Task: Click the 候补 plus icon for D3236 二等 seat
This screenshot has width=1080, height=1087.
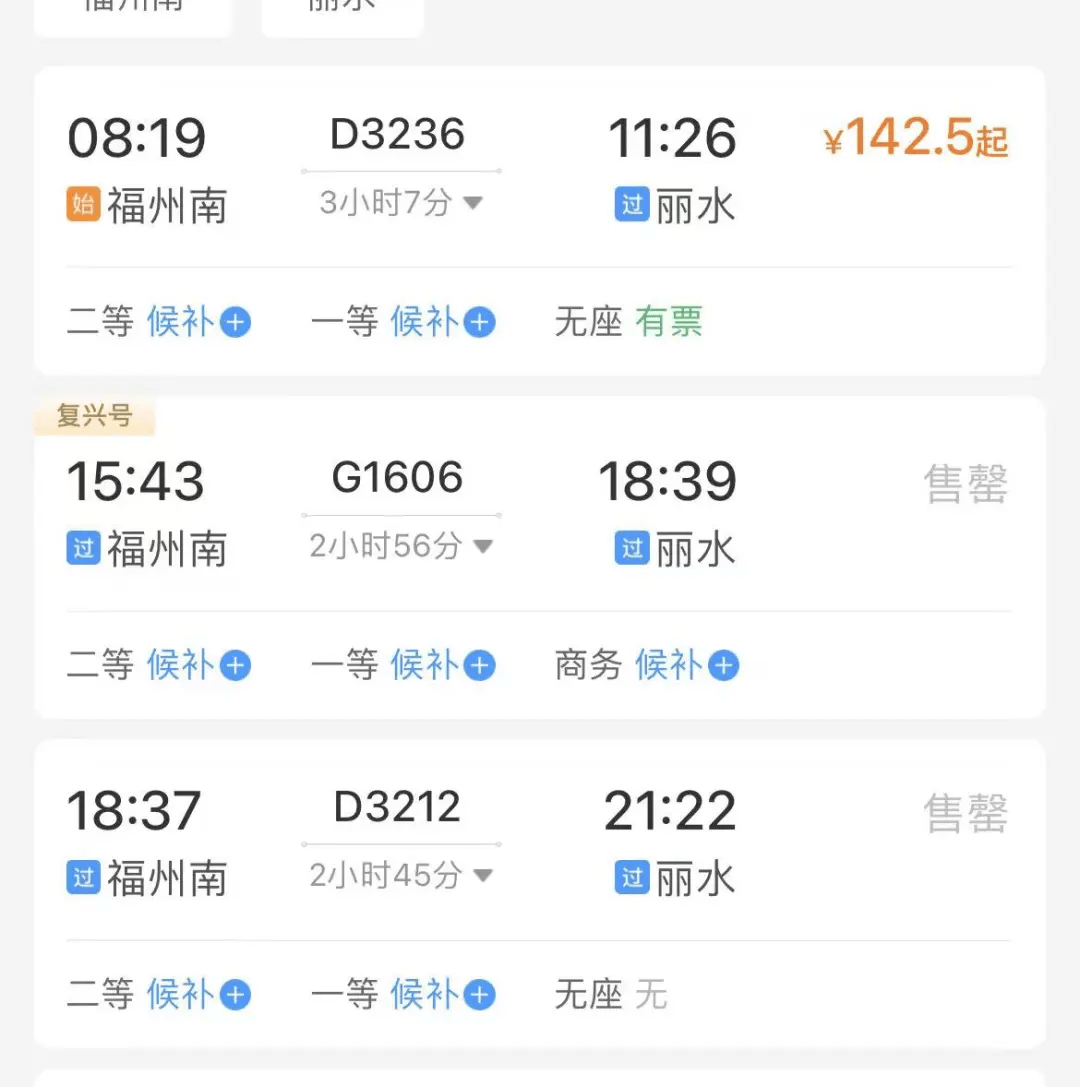Action: click(x=232, y=322)
